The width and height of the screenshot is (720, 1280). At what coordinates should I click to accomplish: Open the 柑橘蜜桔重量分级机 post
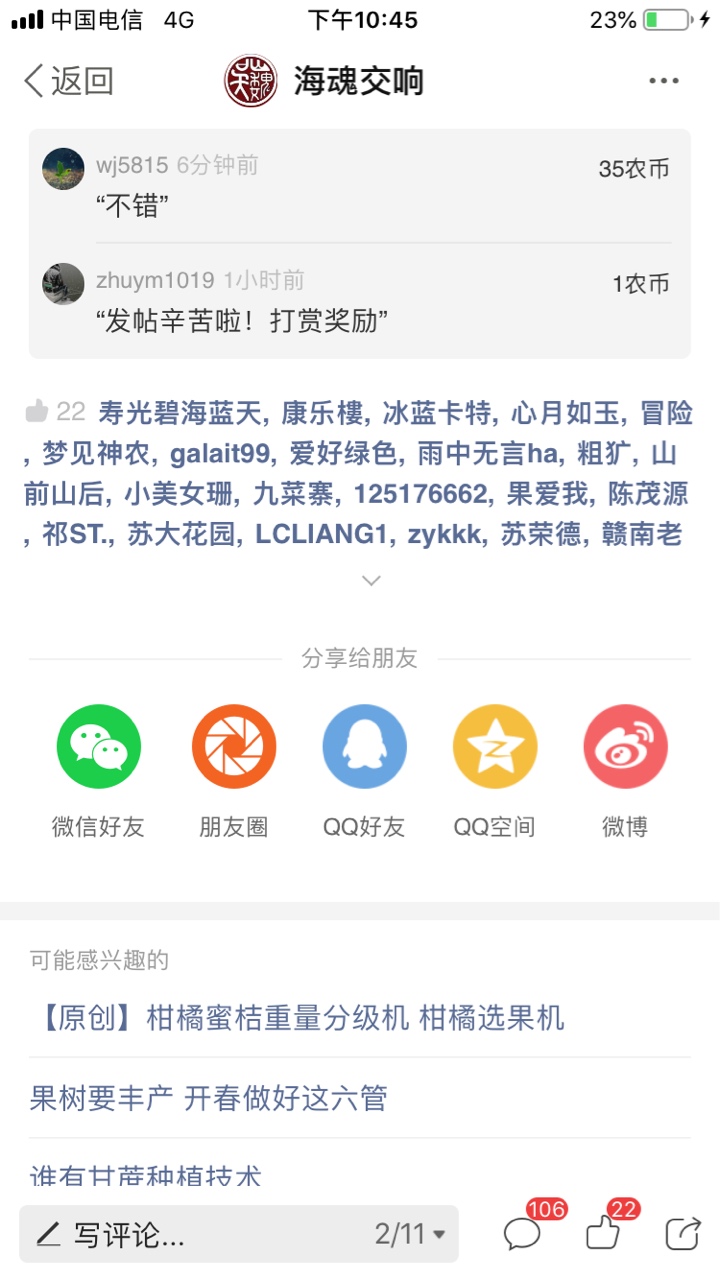point(297,1018)
